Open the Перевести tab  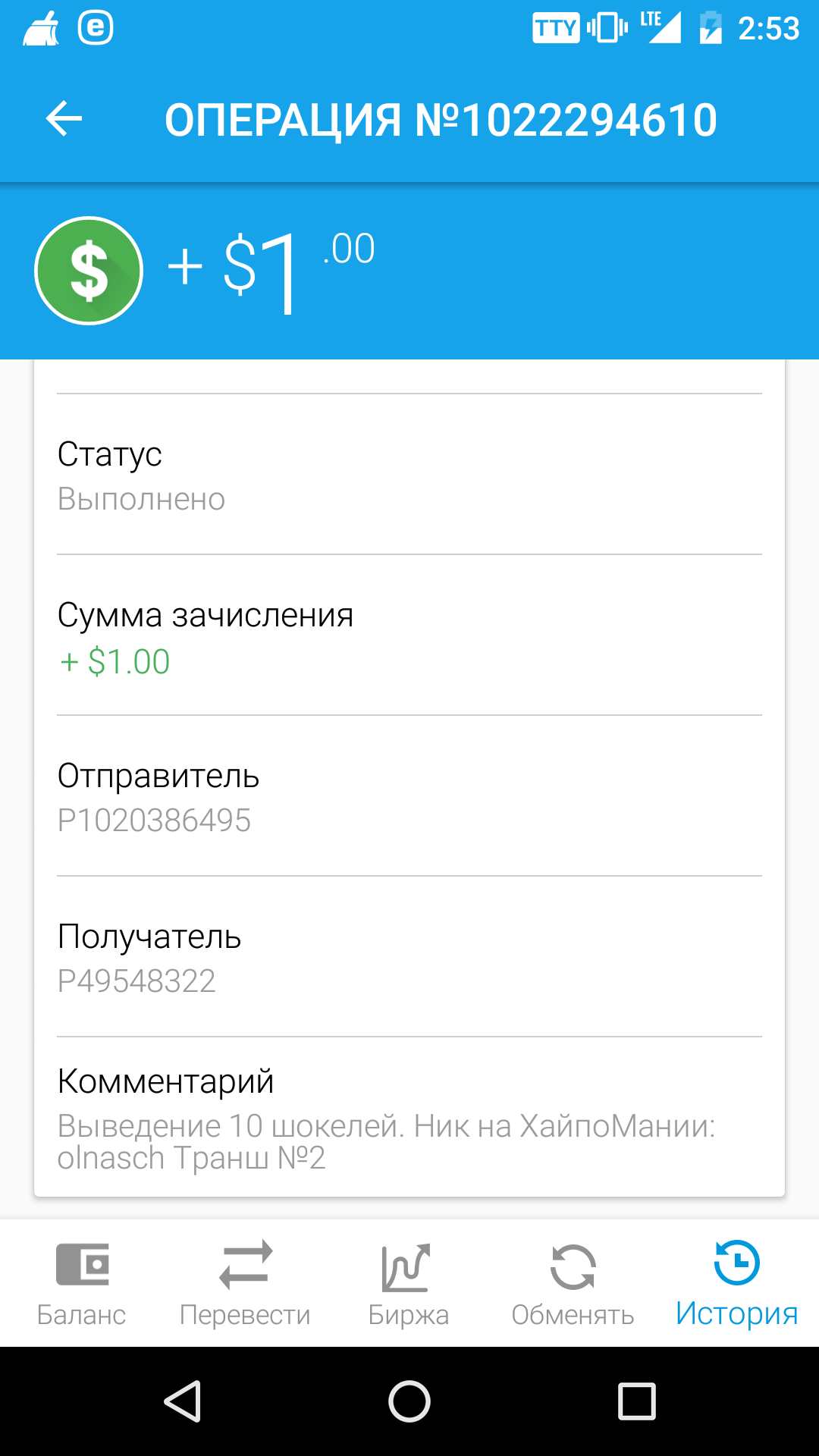click(245, 1283)
